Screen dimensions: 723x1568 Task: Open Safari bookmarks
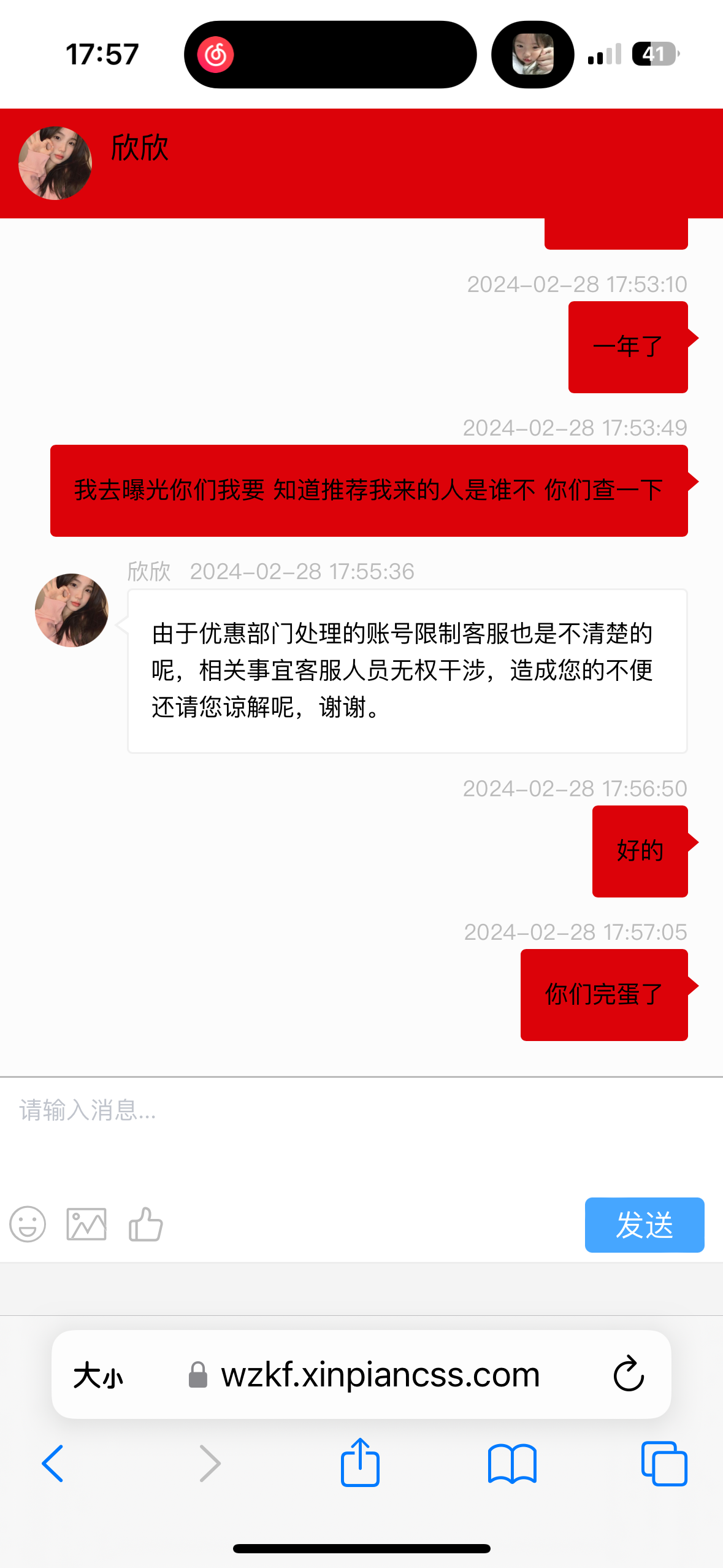512,1464
